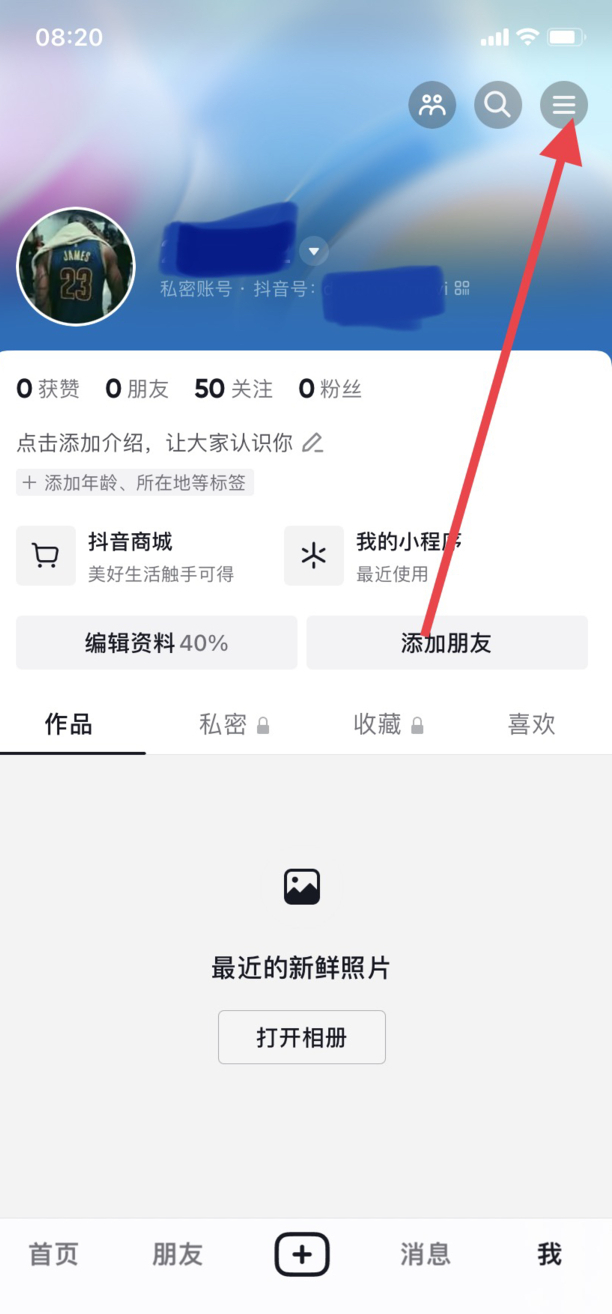Open the Douyin ID QR code icon

coord(462,288)
